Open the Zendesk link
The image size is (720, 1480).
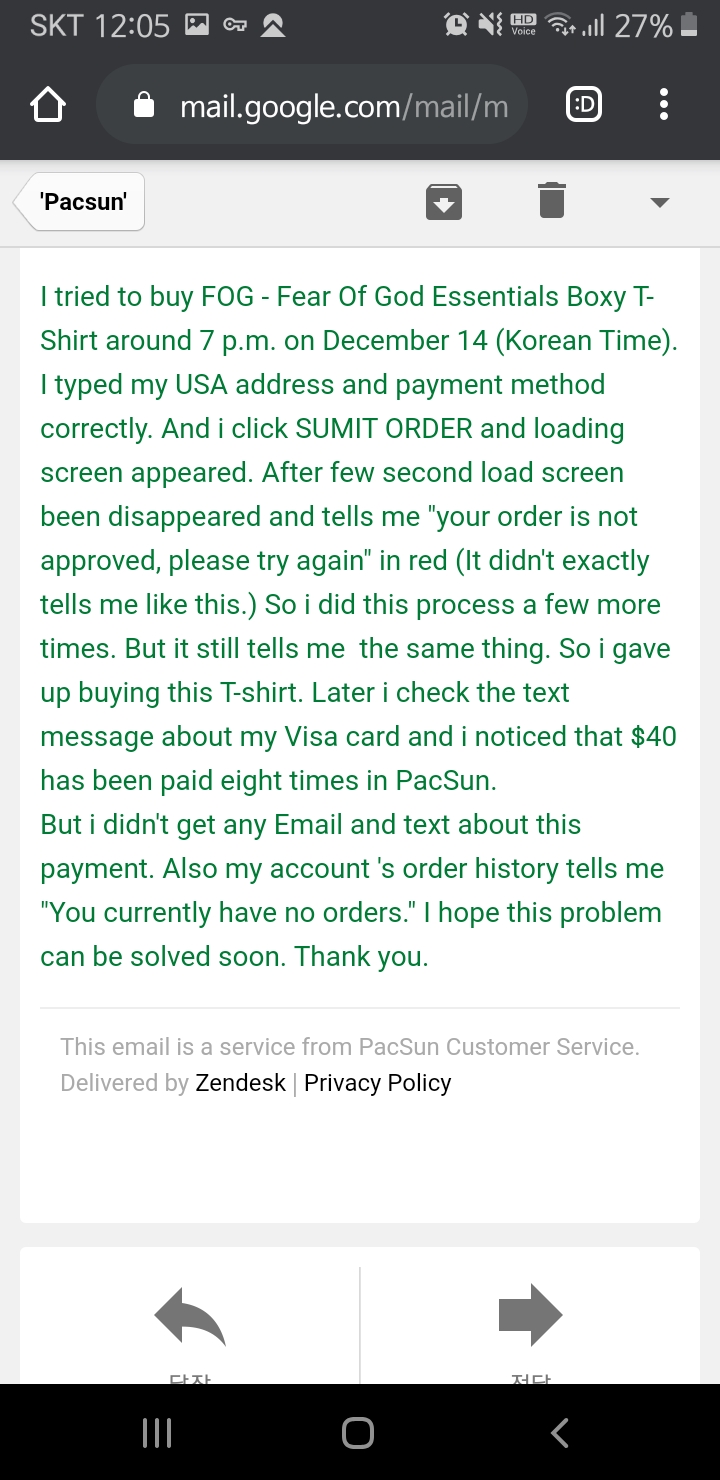click(240, 1083)
